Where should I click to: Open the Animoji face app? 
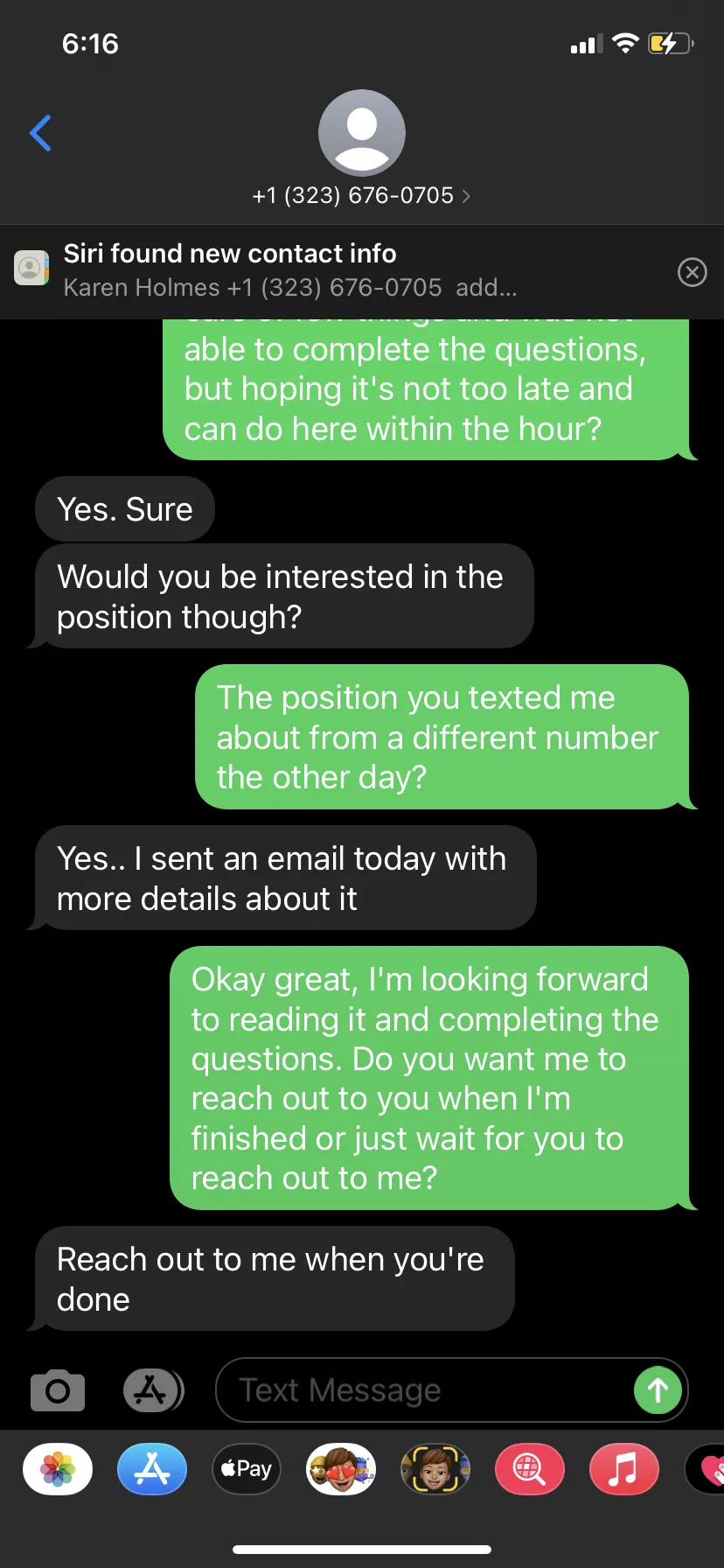pos(435,1469)
